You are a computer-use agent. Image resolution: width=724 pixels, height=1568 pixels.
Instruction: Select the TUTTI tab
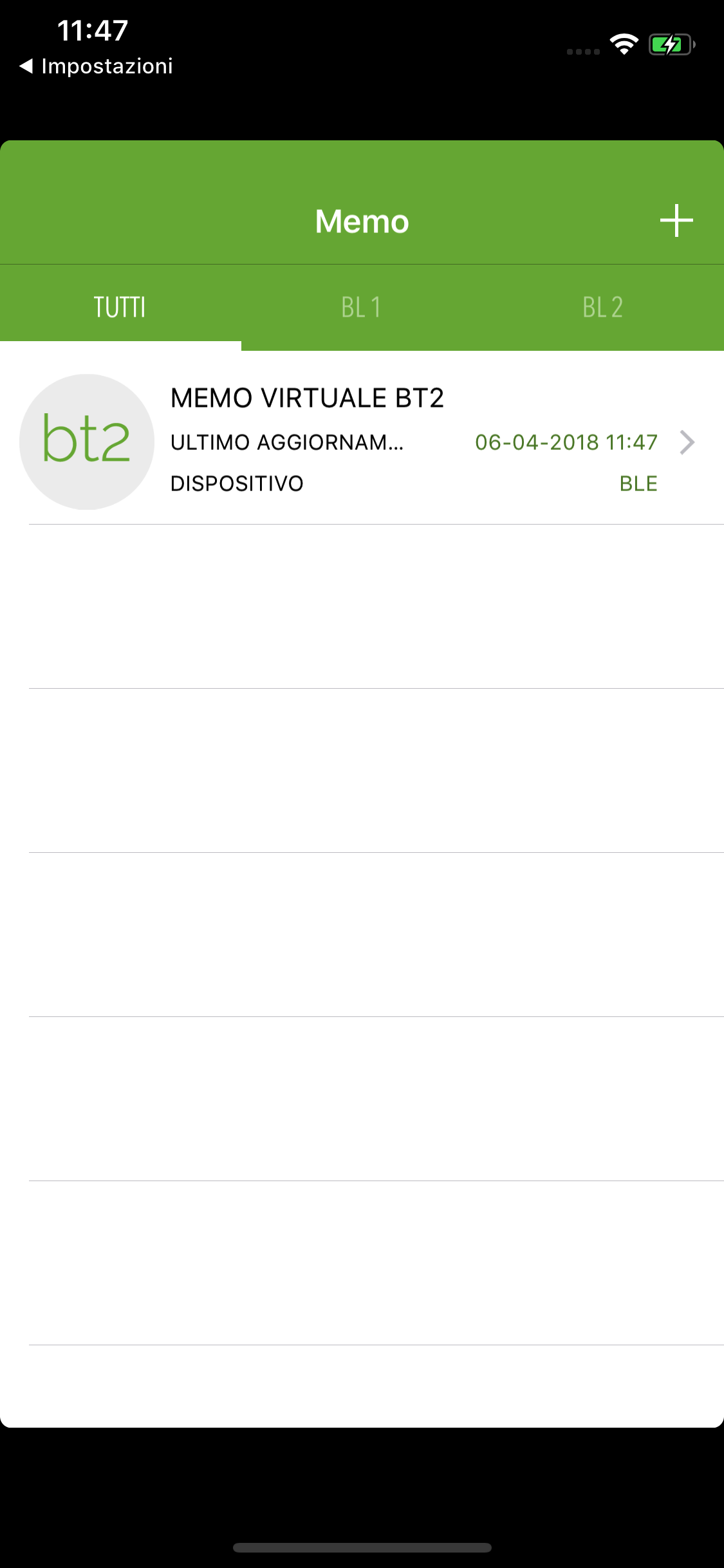[x=120, y=306]
